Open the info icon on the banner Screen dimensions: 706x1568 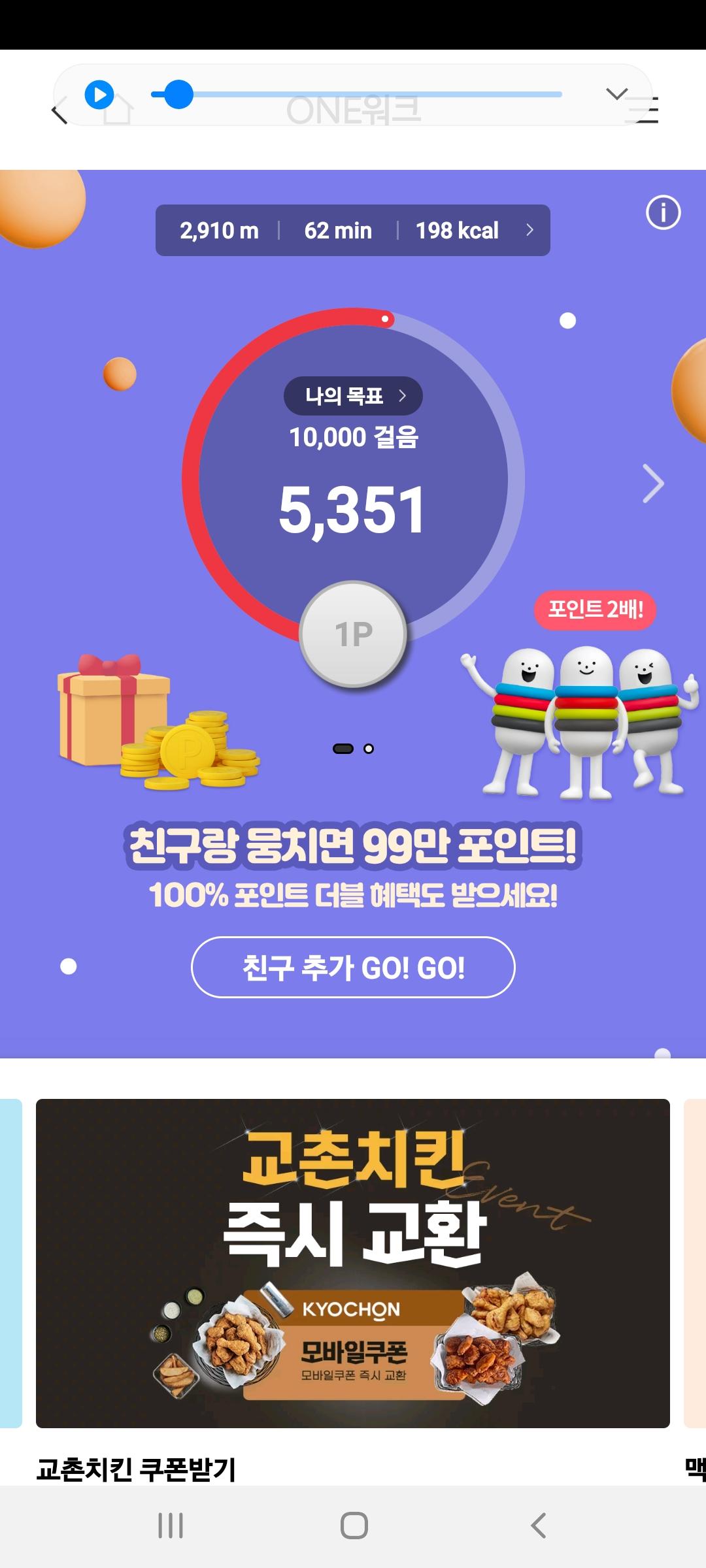(663, 213)
